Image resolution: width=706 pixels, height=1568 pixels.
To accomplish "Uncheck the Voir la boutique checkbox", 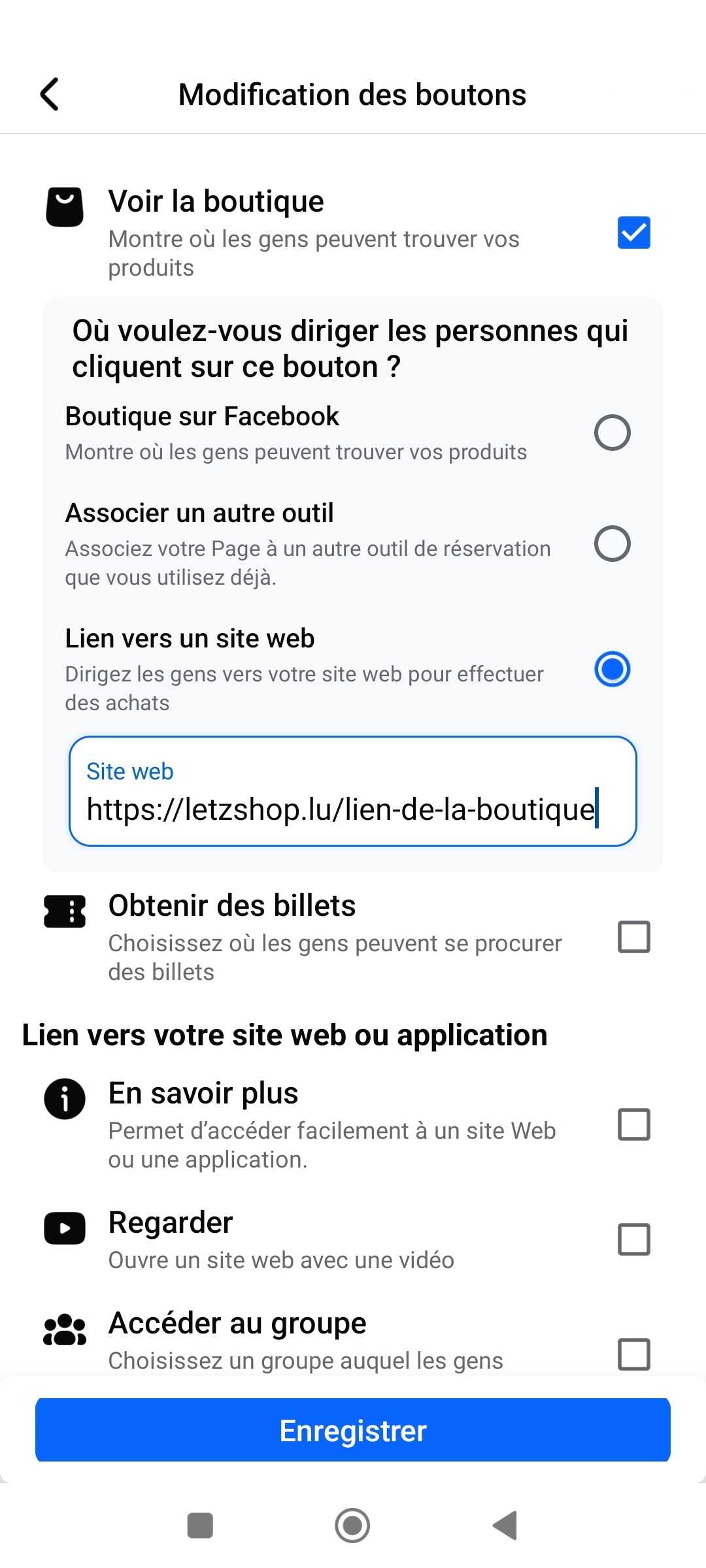I will click(633, 233).
